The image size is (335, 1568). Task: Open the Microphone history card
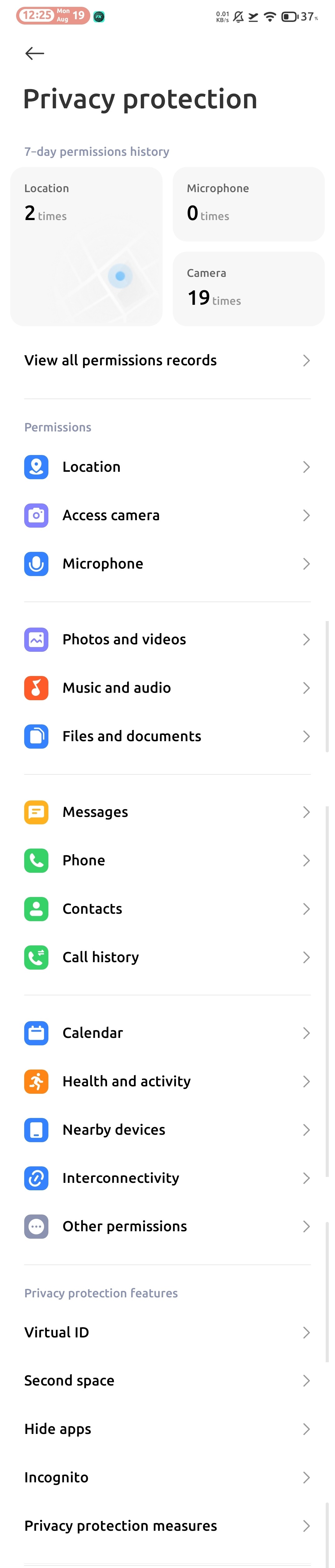click(248, 205)
